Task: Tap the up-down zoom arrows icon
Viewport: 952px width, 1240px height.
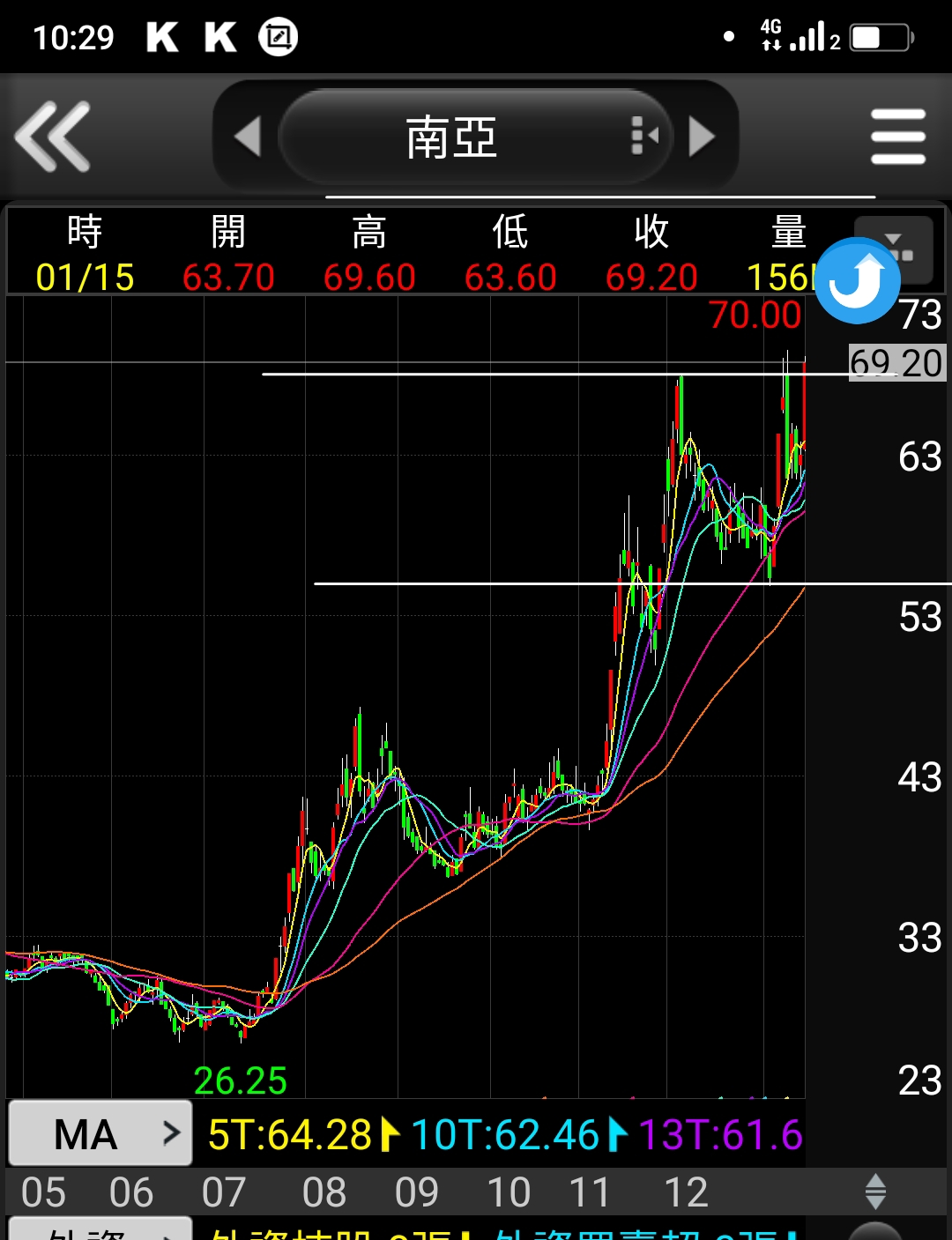Action: [x=875, y=1192]
